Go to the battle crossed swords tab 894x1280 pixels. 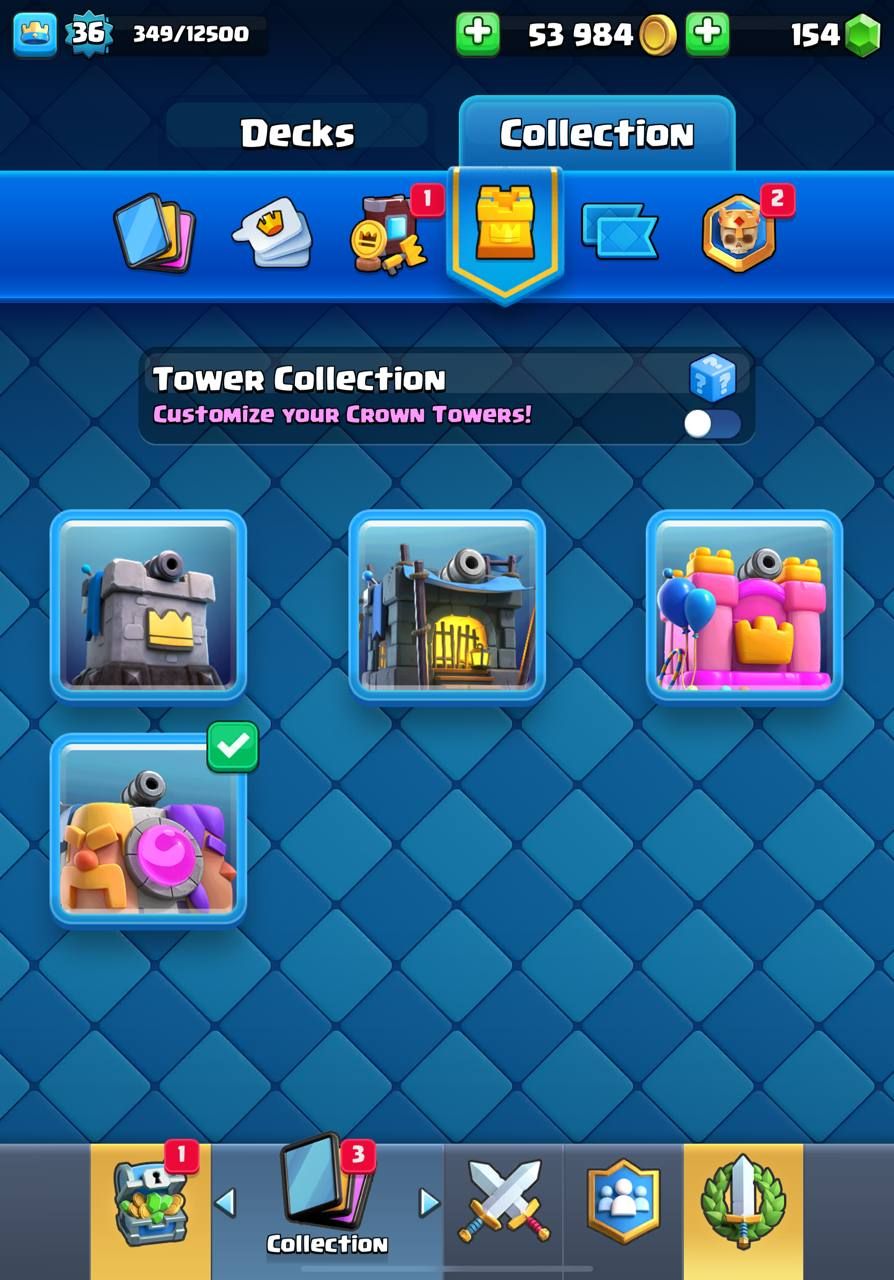(504, 1202)
